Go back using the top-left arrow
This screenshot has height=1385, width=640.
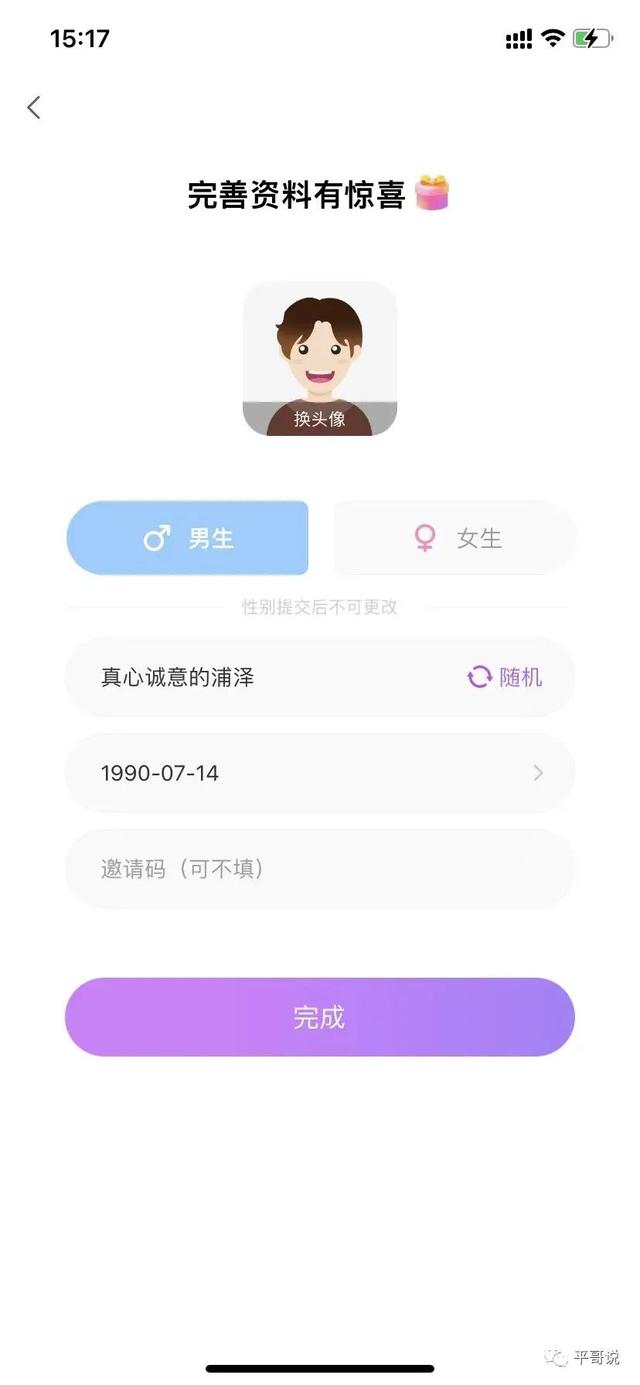[x=34, y=108]
